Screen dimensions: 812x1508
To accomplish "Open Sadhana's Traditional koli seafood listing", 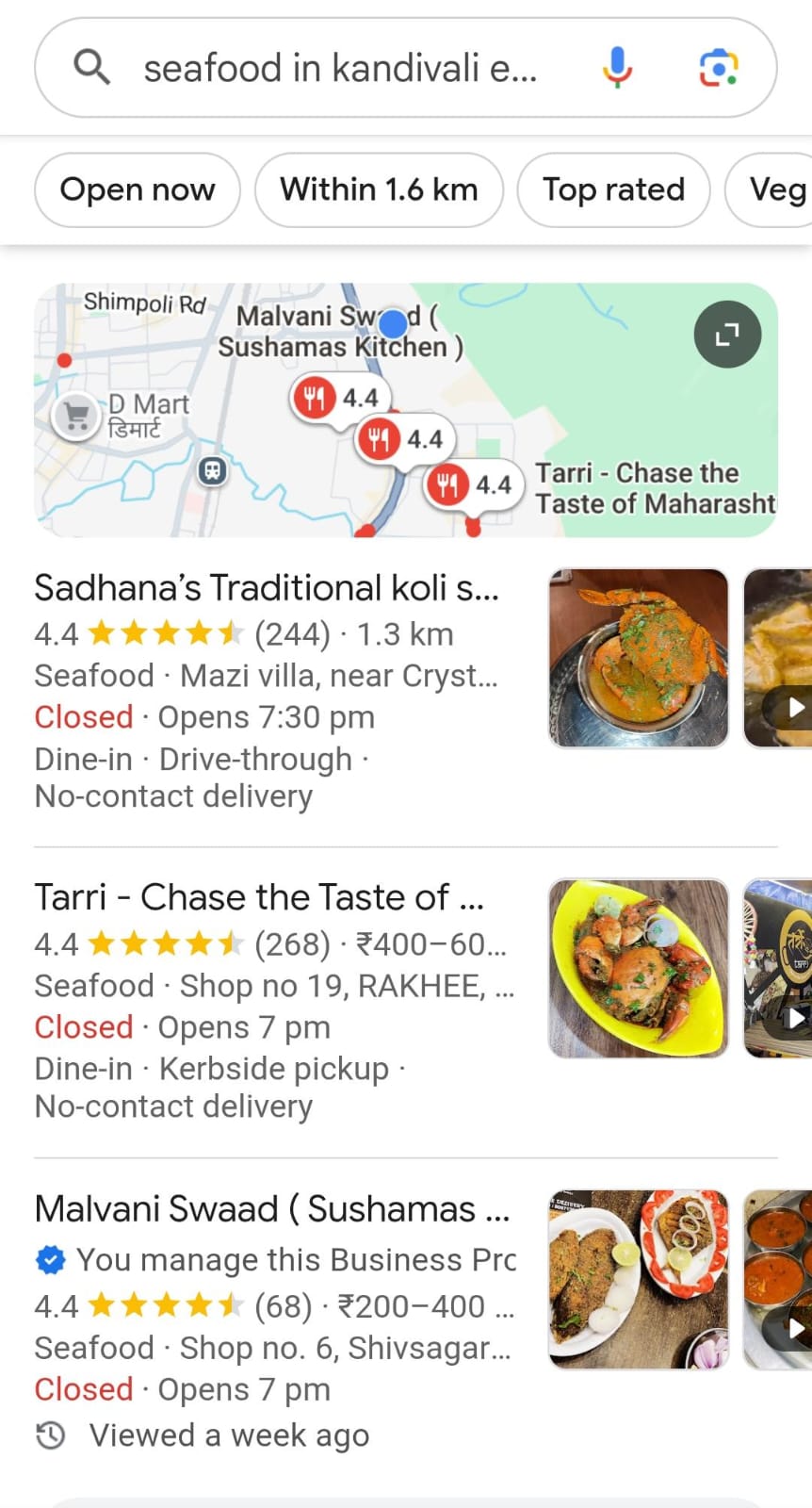I will (x=267, y=588).
